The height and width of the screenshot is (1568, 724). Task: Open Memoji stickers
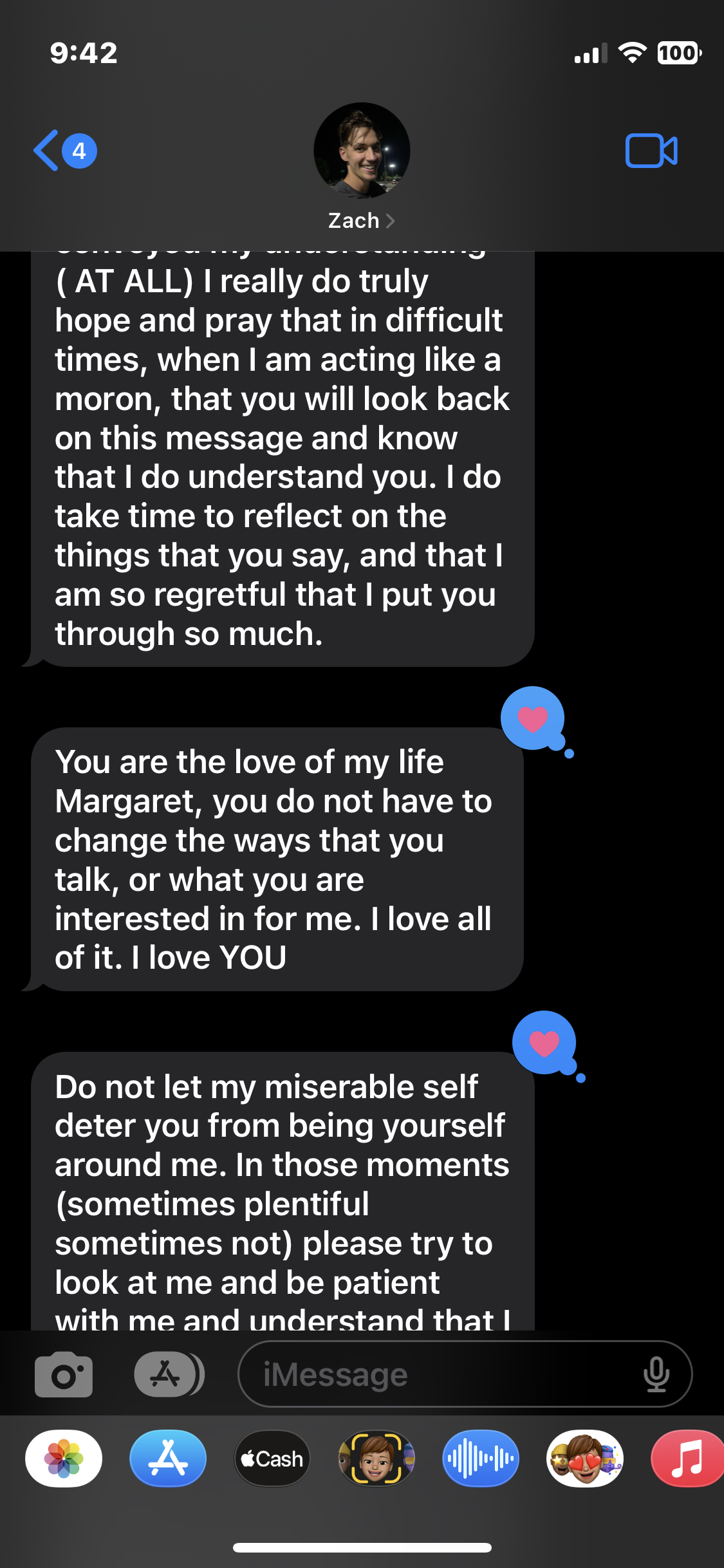pyautogui.click(x=585, y=1459)
